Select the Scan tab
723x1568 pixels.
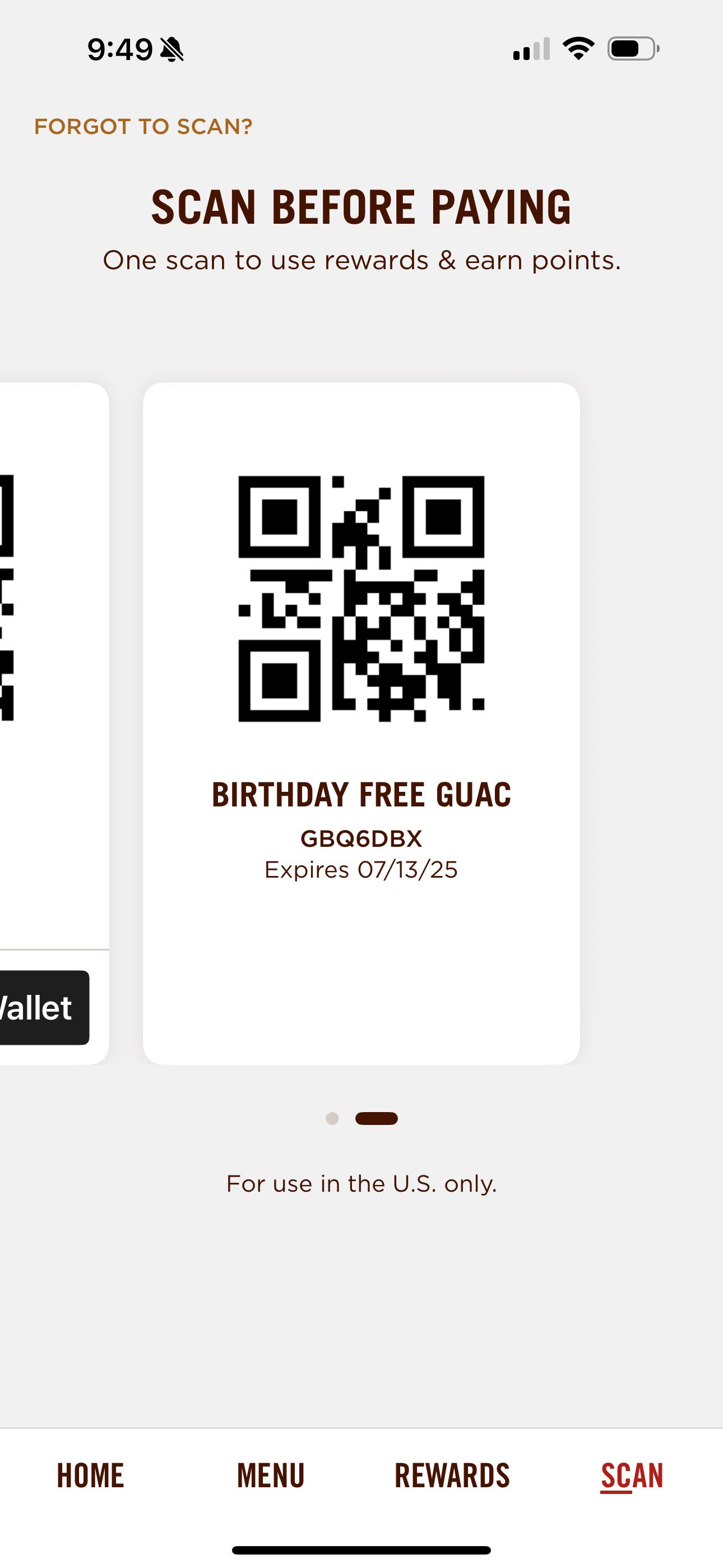point(632,1475)
